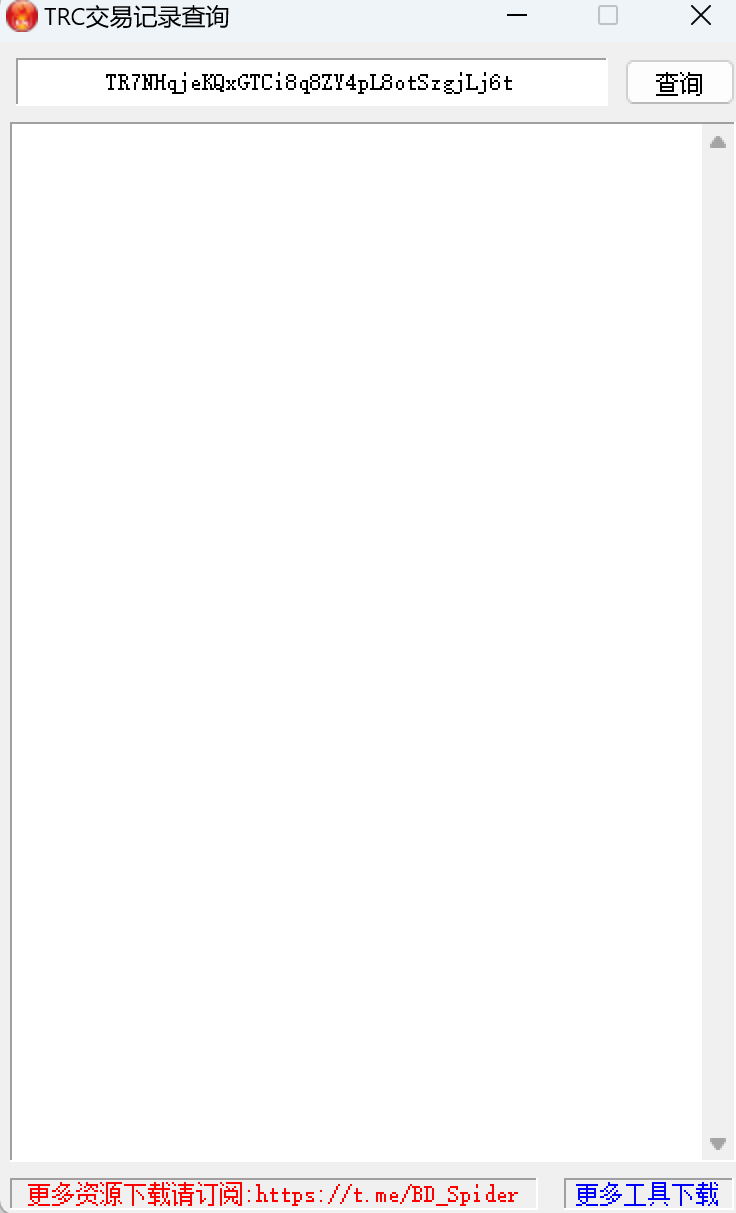Screen dimensions: 736x1213
Task: Click the scrollbar up arrow
Action: [x=717, y=142]
